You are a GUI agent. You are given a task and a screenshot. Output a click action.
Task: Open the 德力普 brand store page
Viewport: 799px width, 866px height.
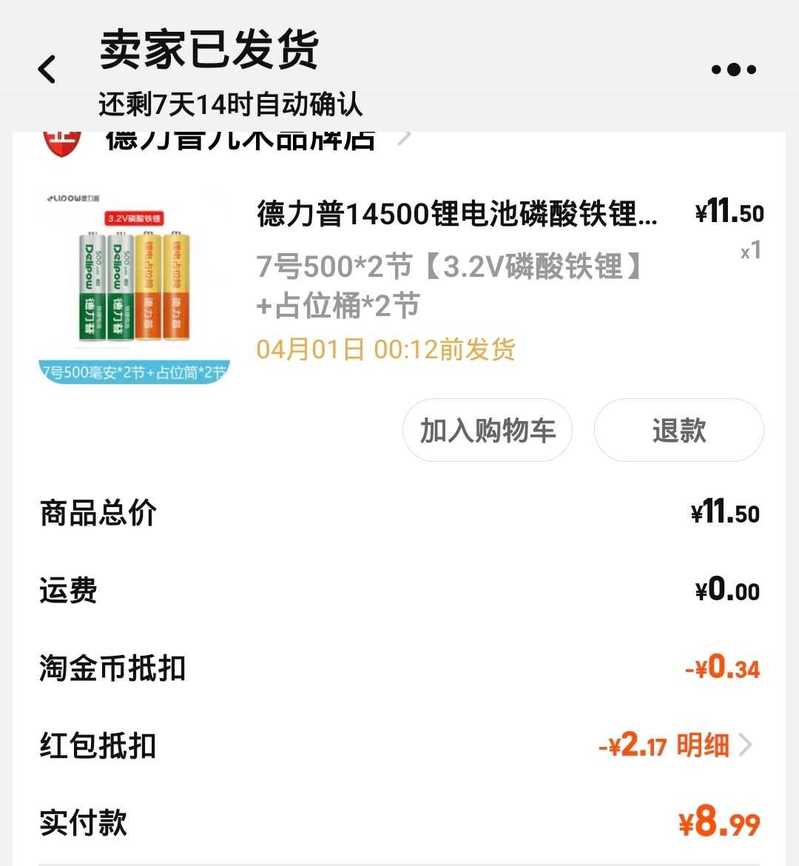(x=240, y=138)
